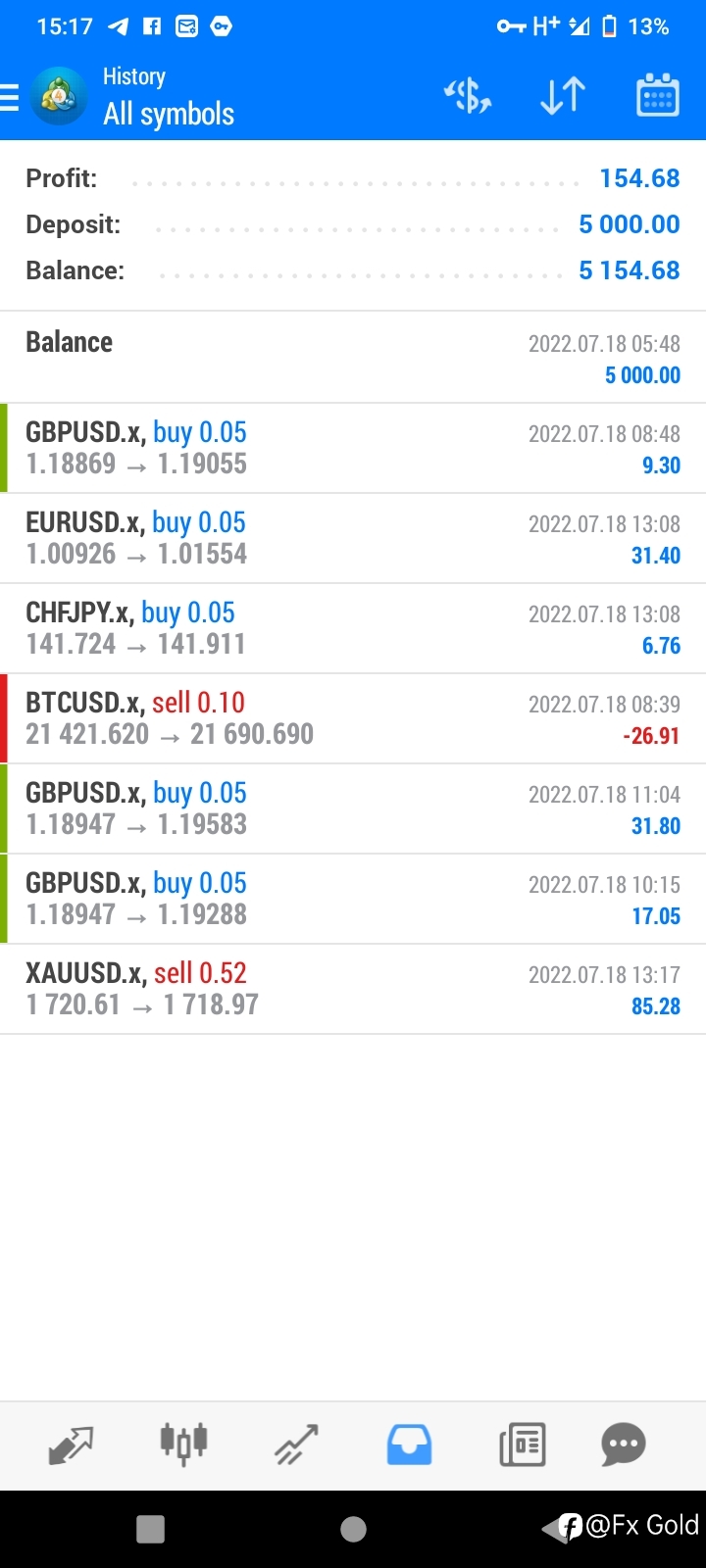This screenshot has width=706, height=1568.
Task: Open the symbol filter currency icon
Action: [468, 96]
